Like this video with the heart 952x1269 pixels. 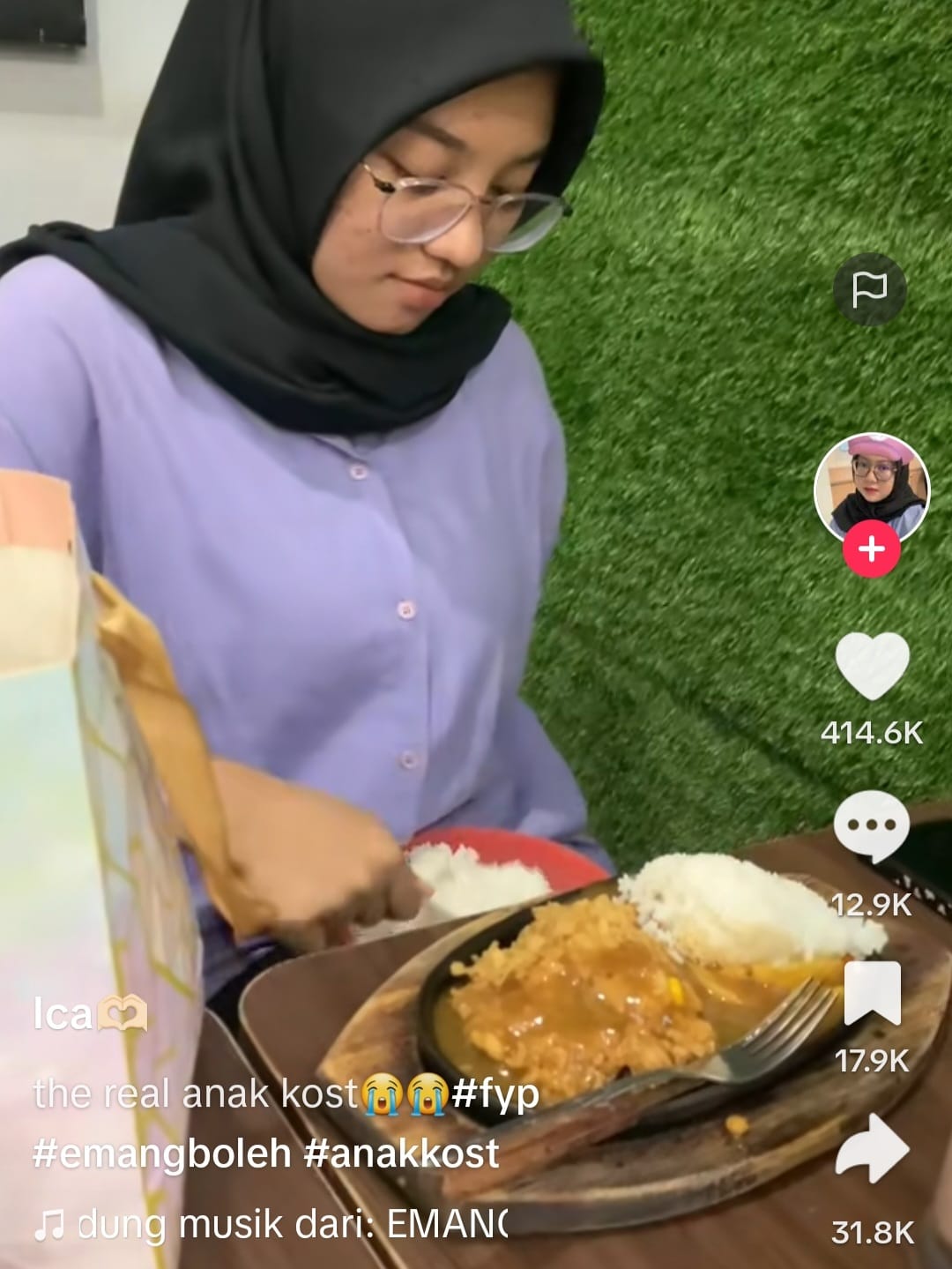coord(871,667)
